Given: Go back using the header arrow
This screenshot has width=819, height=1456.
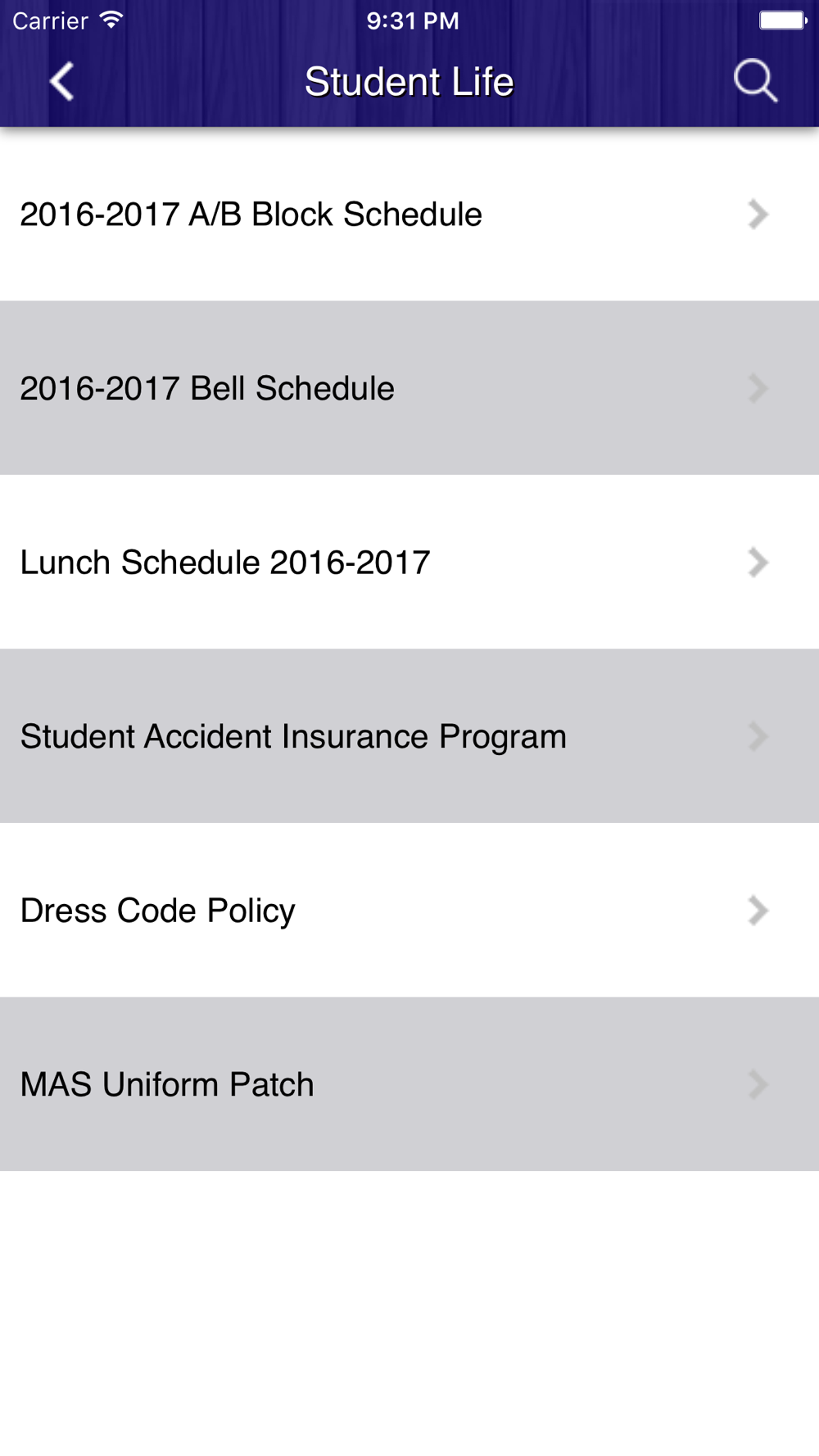Looking at the screenshot, I should (x=61, y=82).
